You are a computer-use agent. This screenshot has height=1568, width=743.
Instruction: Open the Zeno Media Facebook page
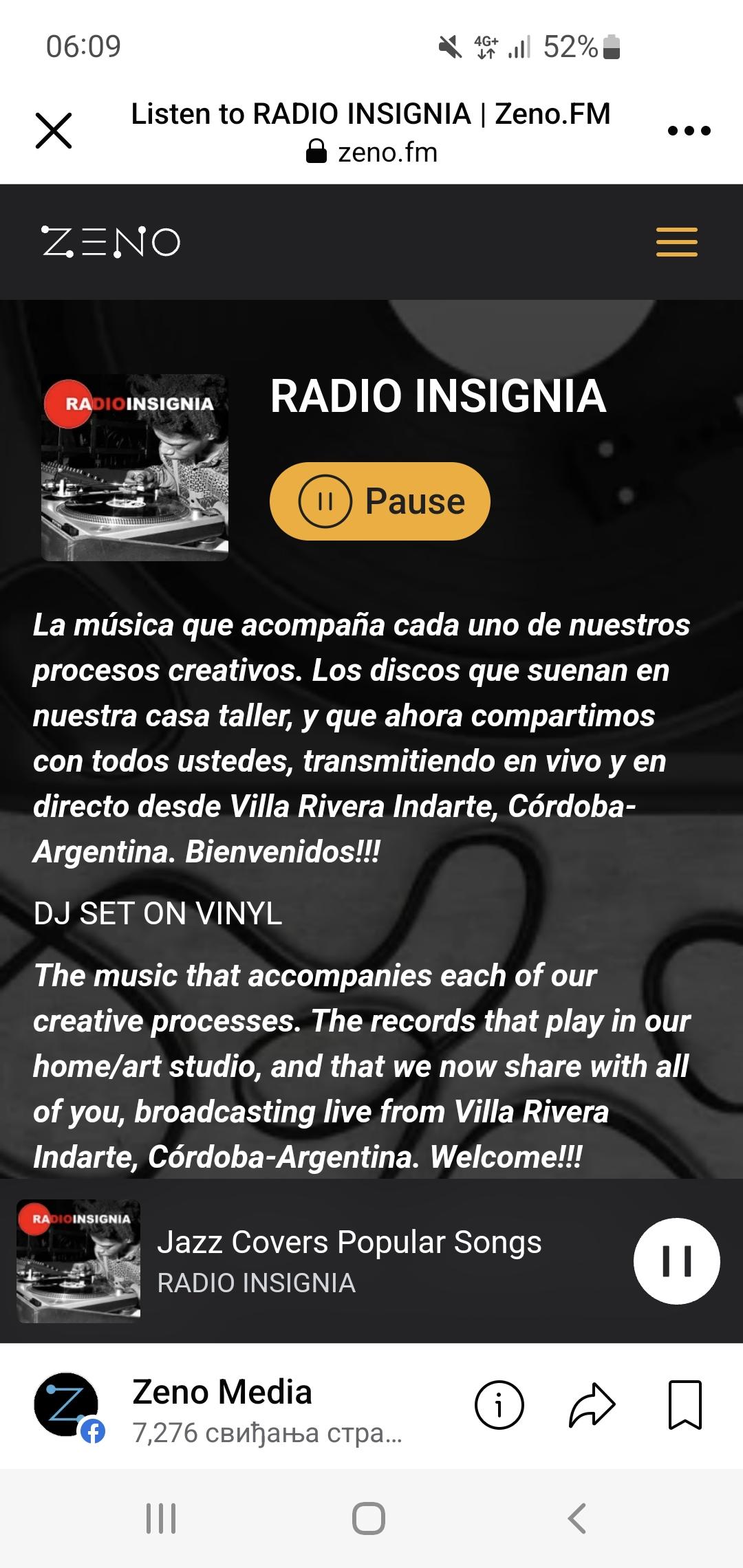coord(222,1391)
